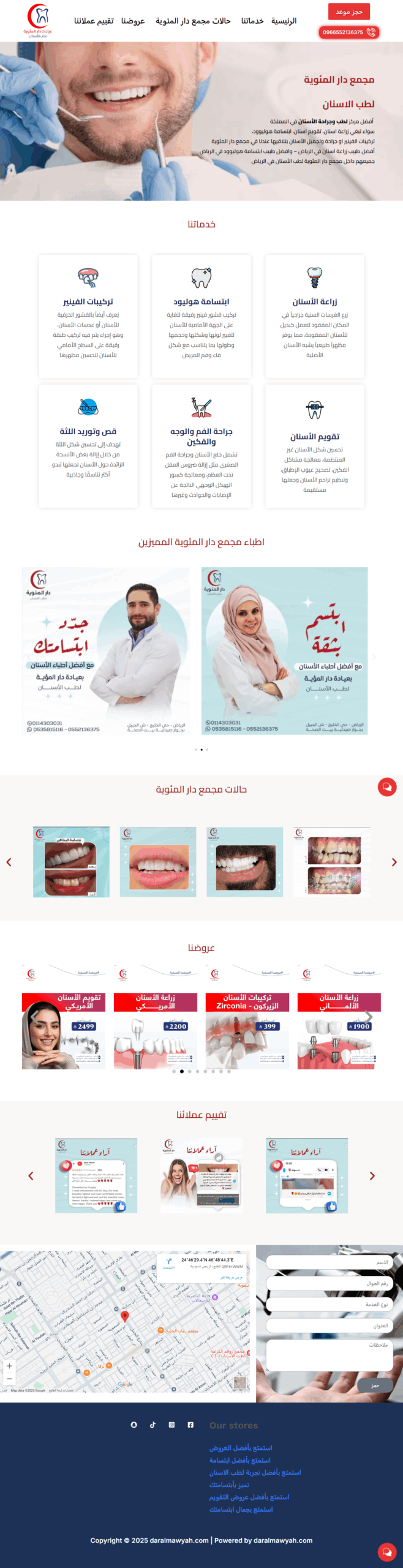Open تقييم عملائنا from the top menu
Screen dimensions: 403x1568
coord(94,21)
